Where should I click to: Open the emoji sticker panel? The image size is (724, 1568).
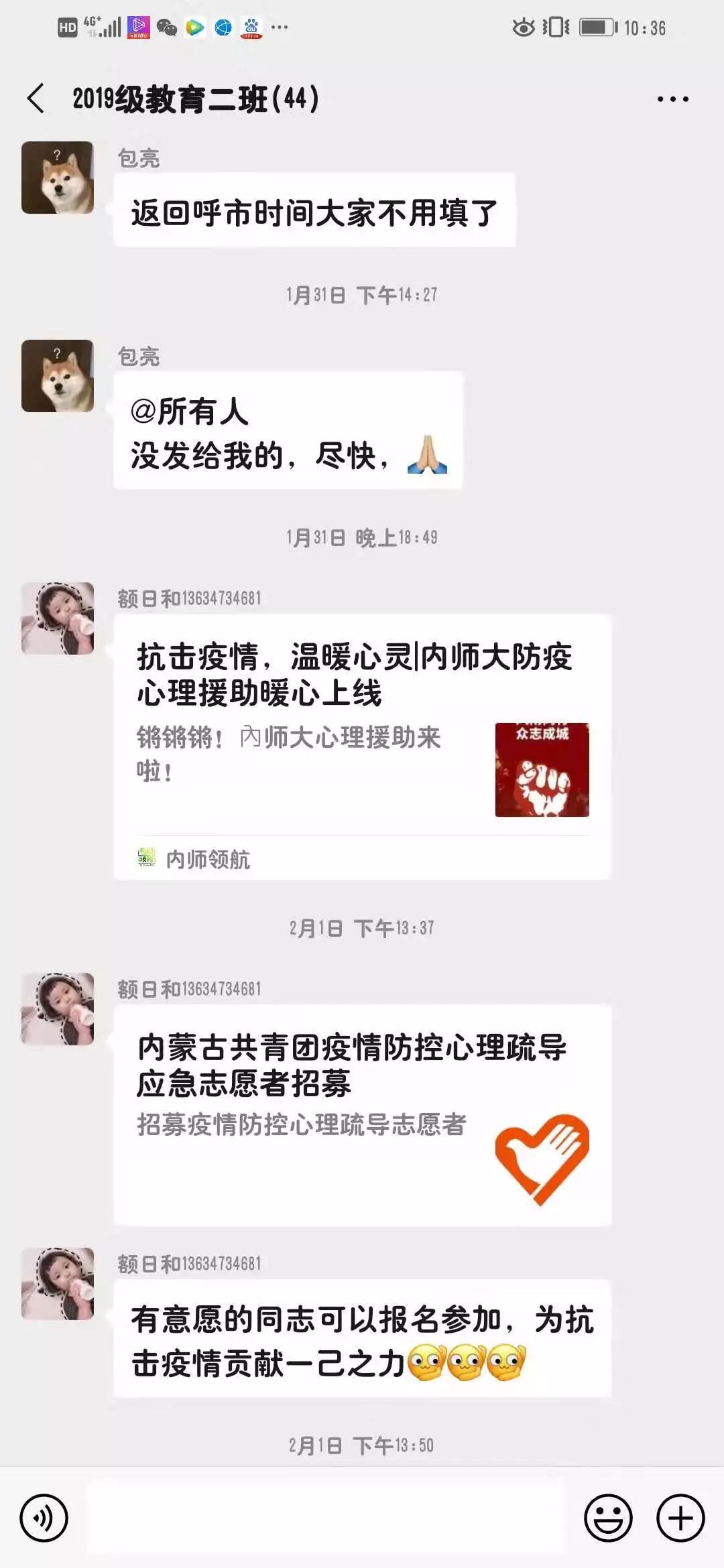608,1518
